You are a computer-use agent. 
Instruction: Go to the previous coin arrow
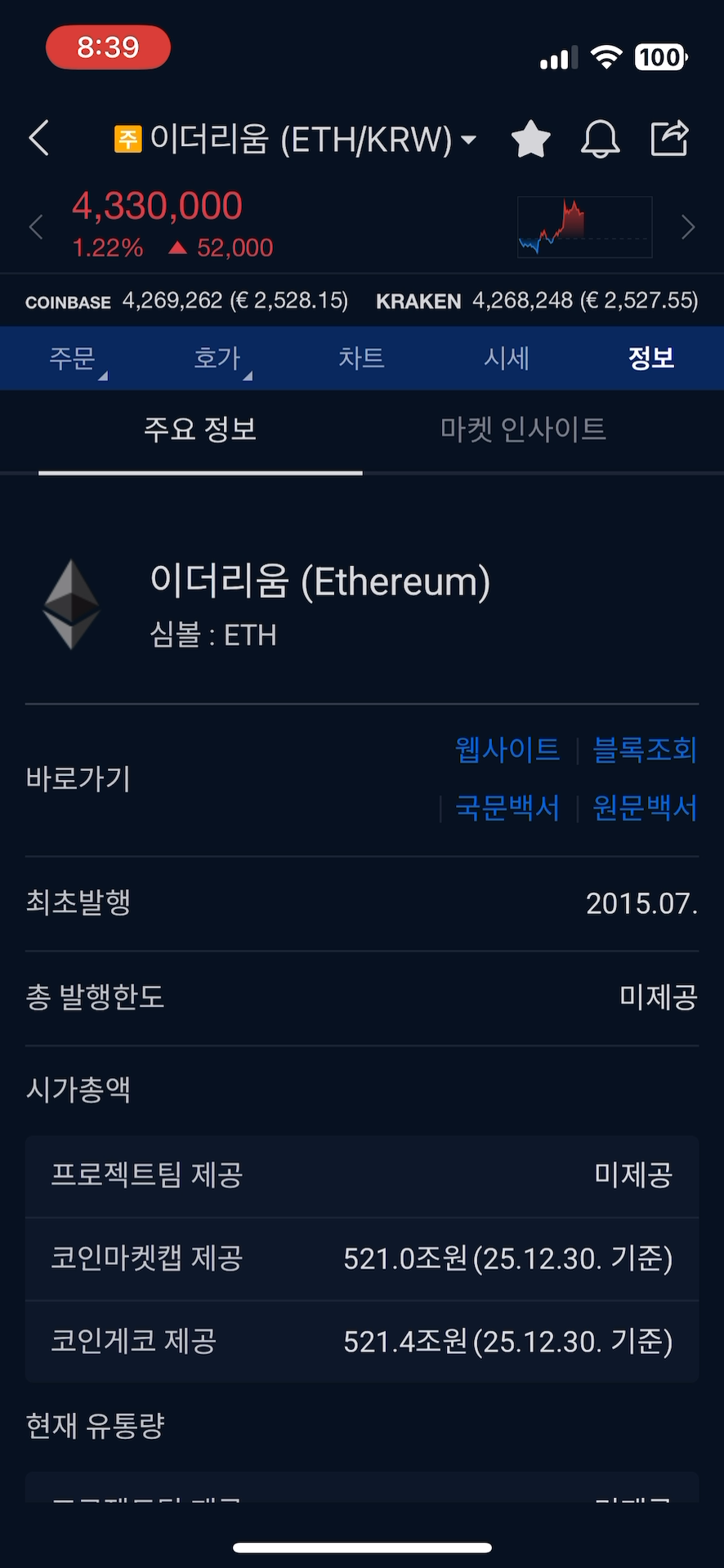tap(36, 227)
